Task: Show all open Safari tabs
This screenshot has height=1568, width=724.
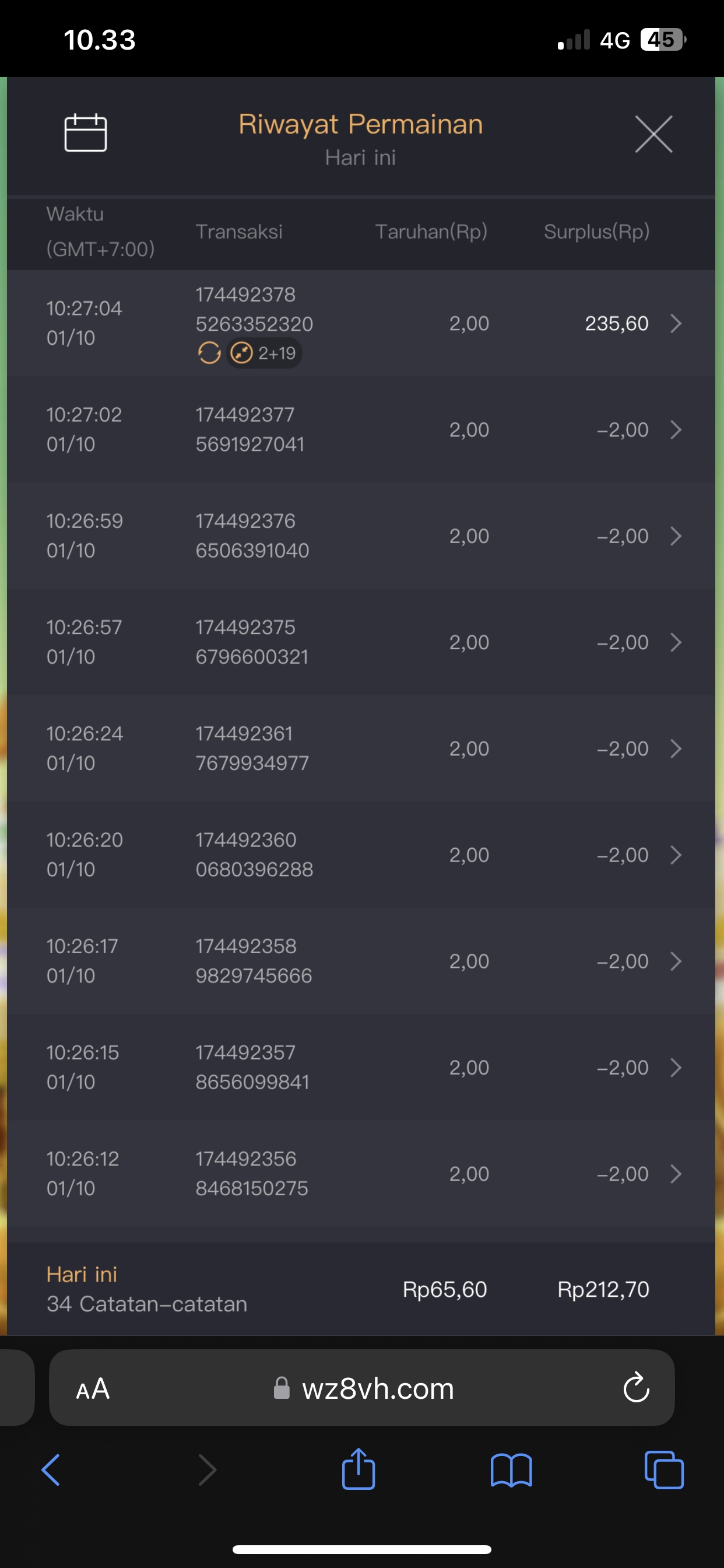Action: click(x=663, y=1471)
